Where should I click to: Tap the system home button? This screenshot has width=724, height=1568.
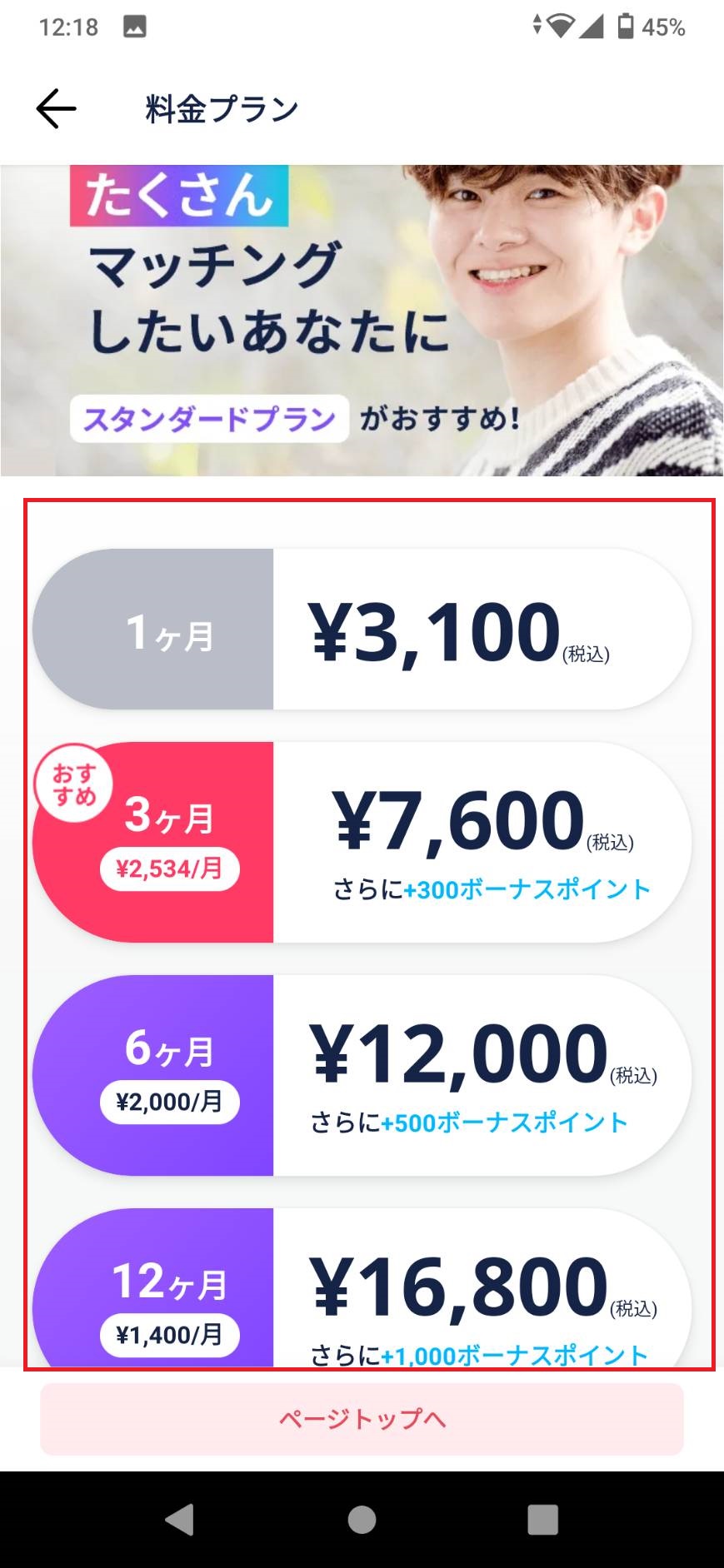(x=362, y=1520)
